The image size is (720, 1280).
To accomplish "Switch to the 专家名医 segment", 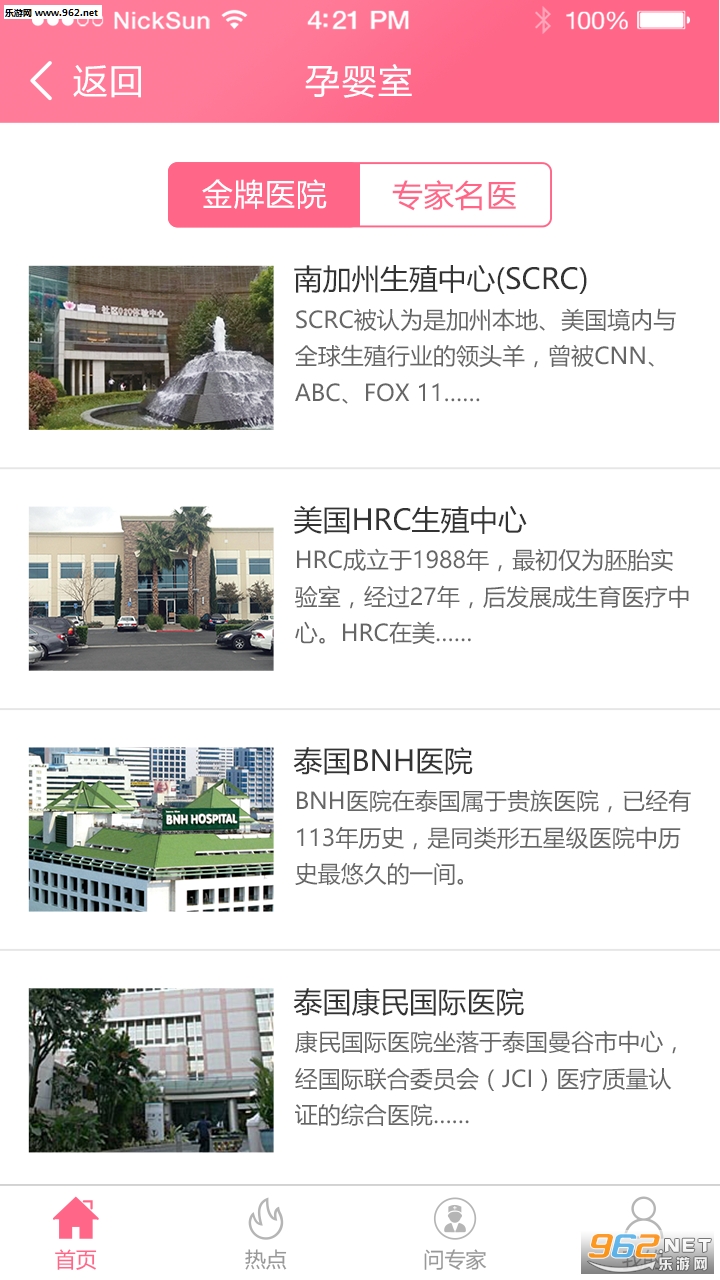I will pos(455,195).
